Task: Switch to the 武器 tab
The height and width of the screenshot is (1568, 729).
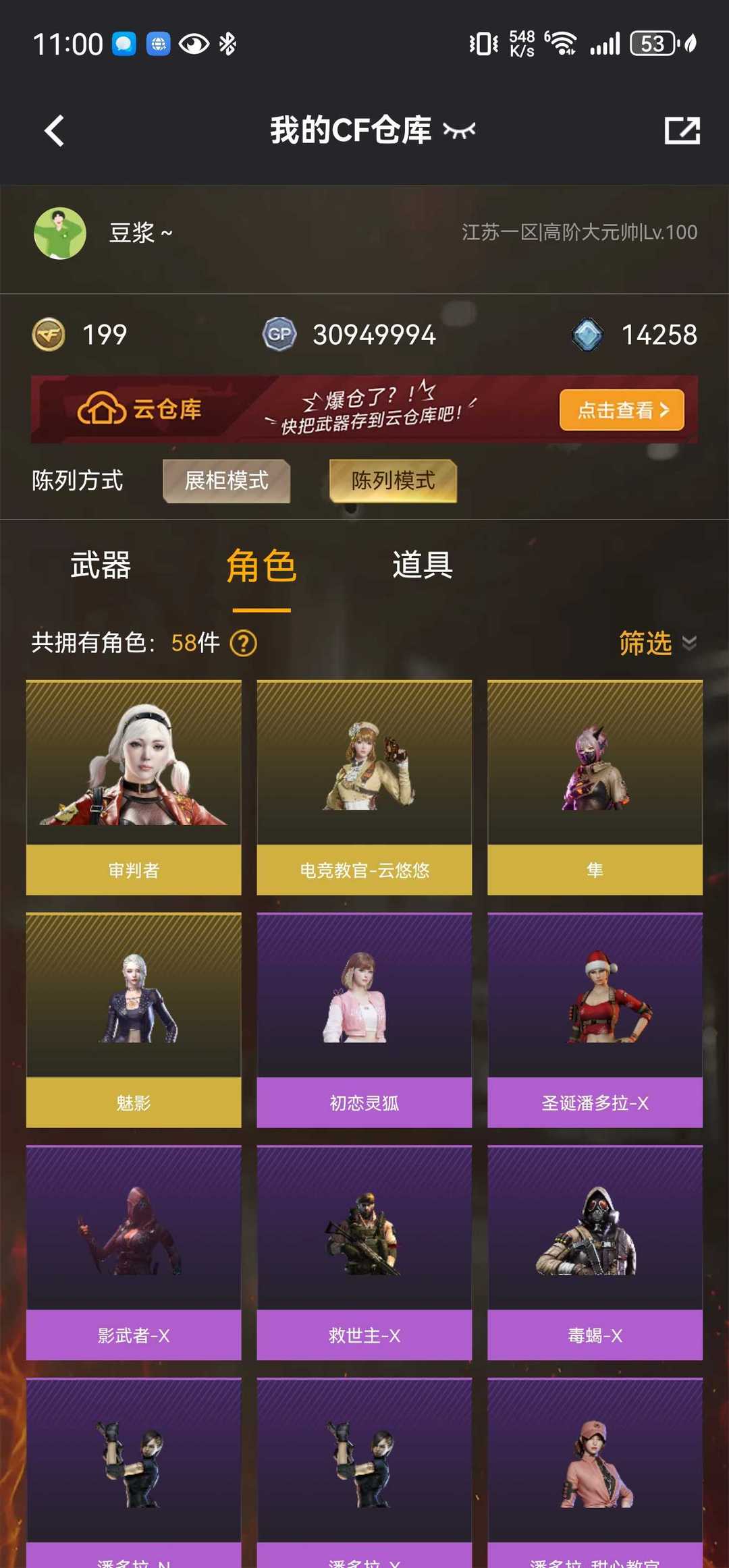Action: tap(102, 567)
